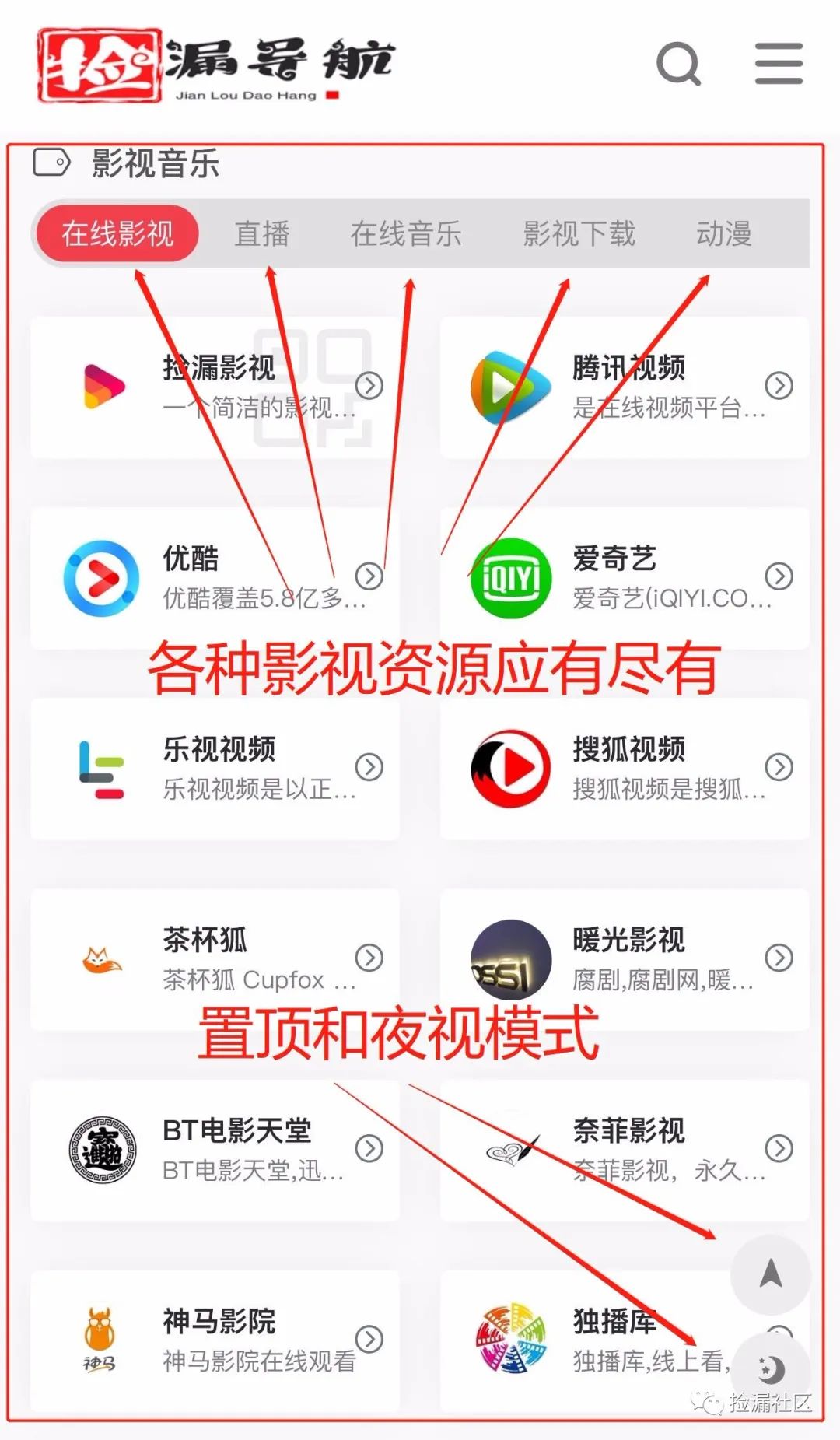Viewport: 840px width, 1440px height.
Task: Open the 搜狐视频 card
Action: coord(625,769)
